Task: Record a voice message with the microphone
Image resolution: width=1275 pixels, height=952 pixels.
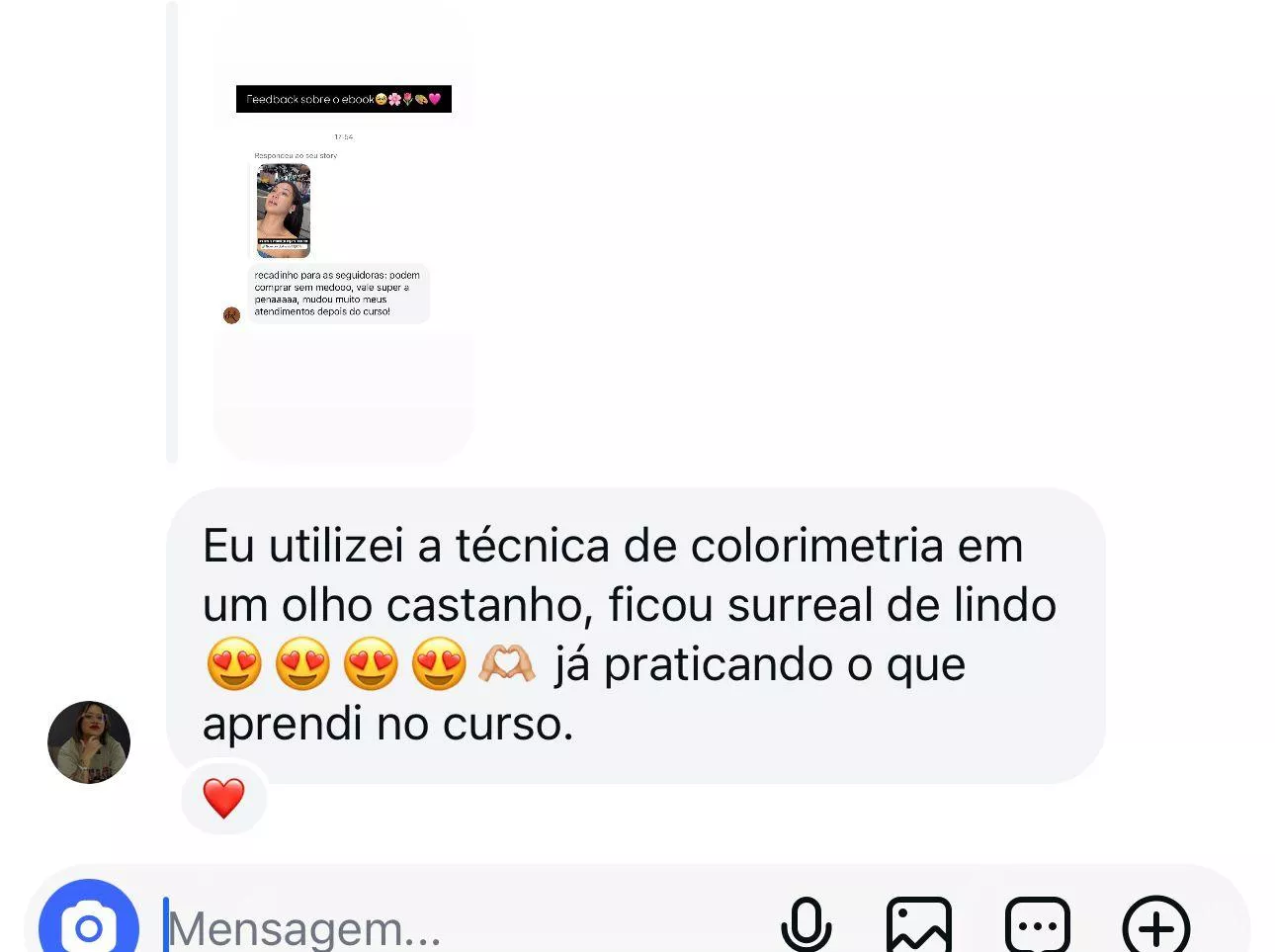Action: [x=806, y=925]
